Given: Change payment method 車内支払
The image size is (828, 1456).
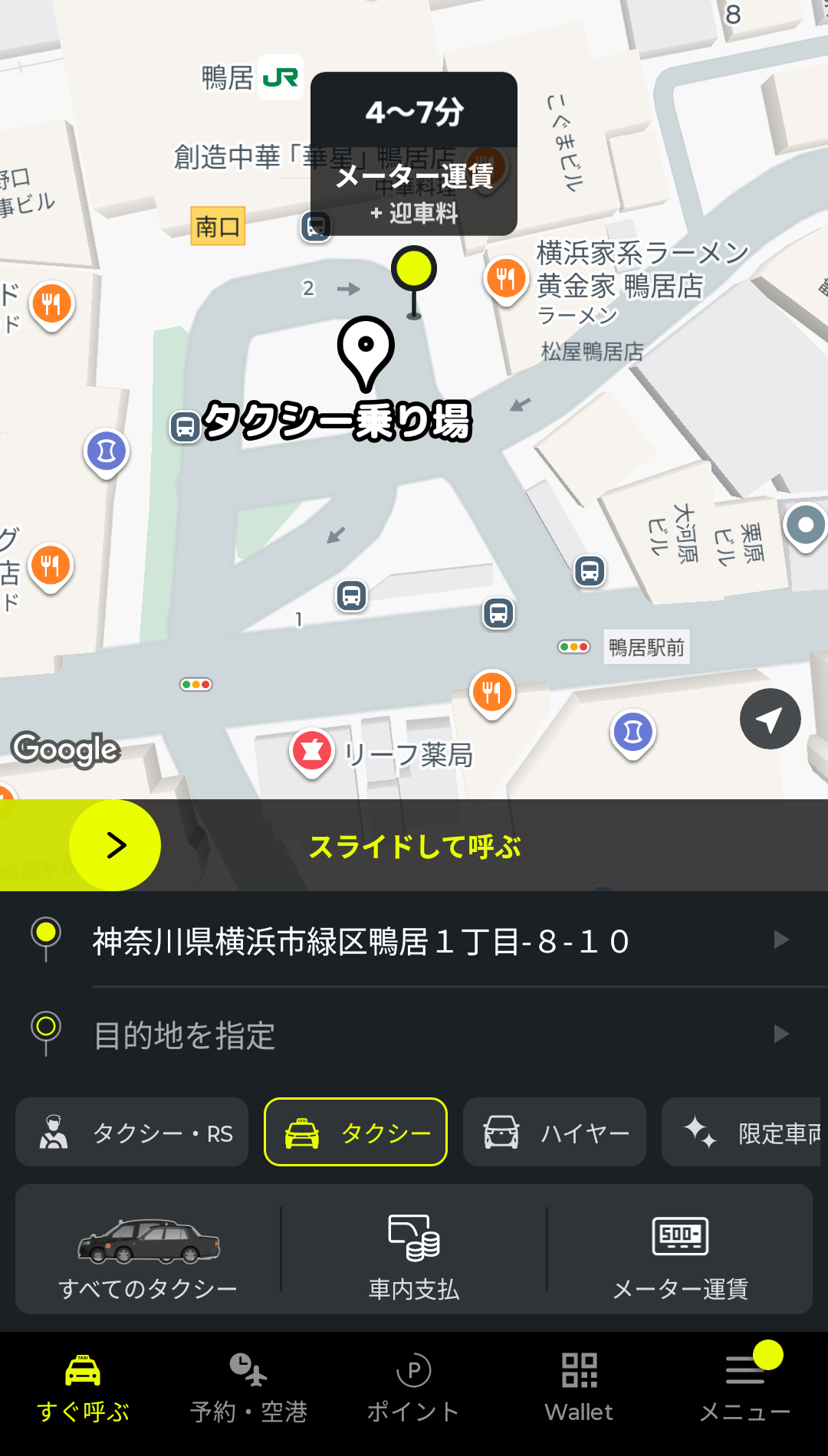Looking at the screenshot, I should [x=414, y=1251].
